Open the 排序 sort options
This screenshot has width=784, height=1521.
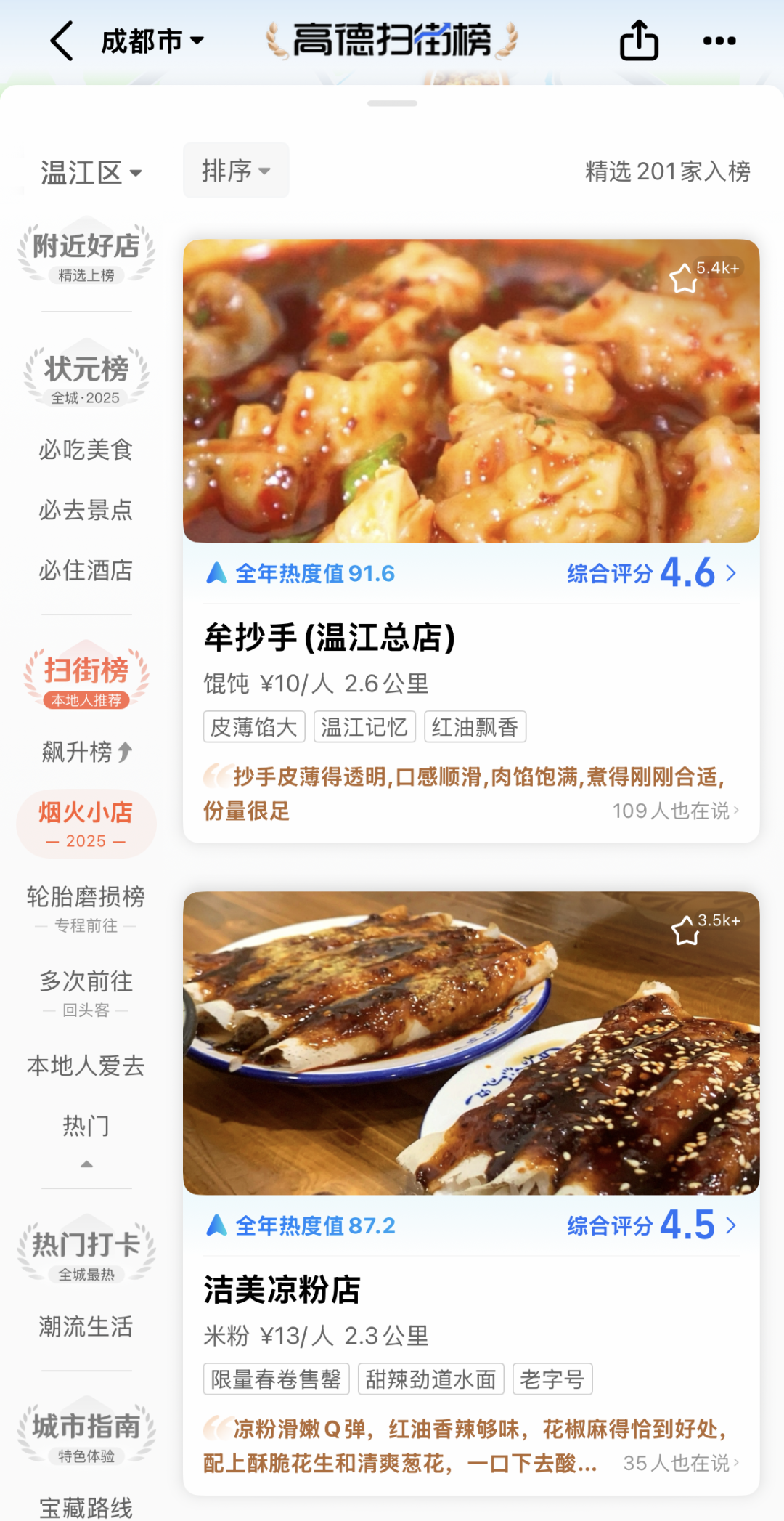pyautogui.click(x=236, y=171)
